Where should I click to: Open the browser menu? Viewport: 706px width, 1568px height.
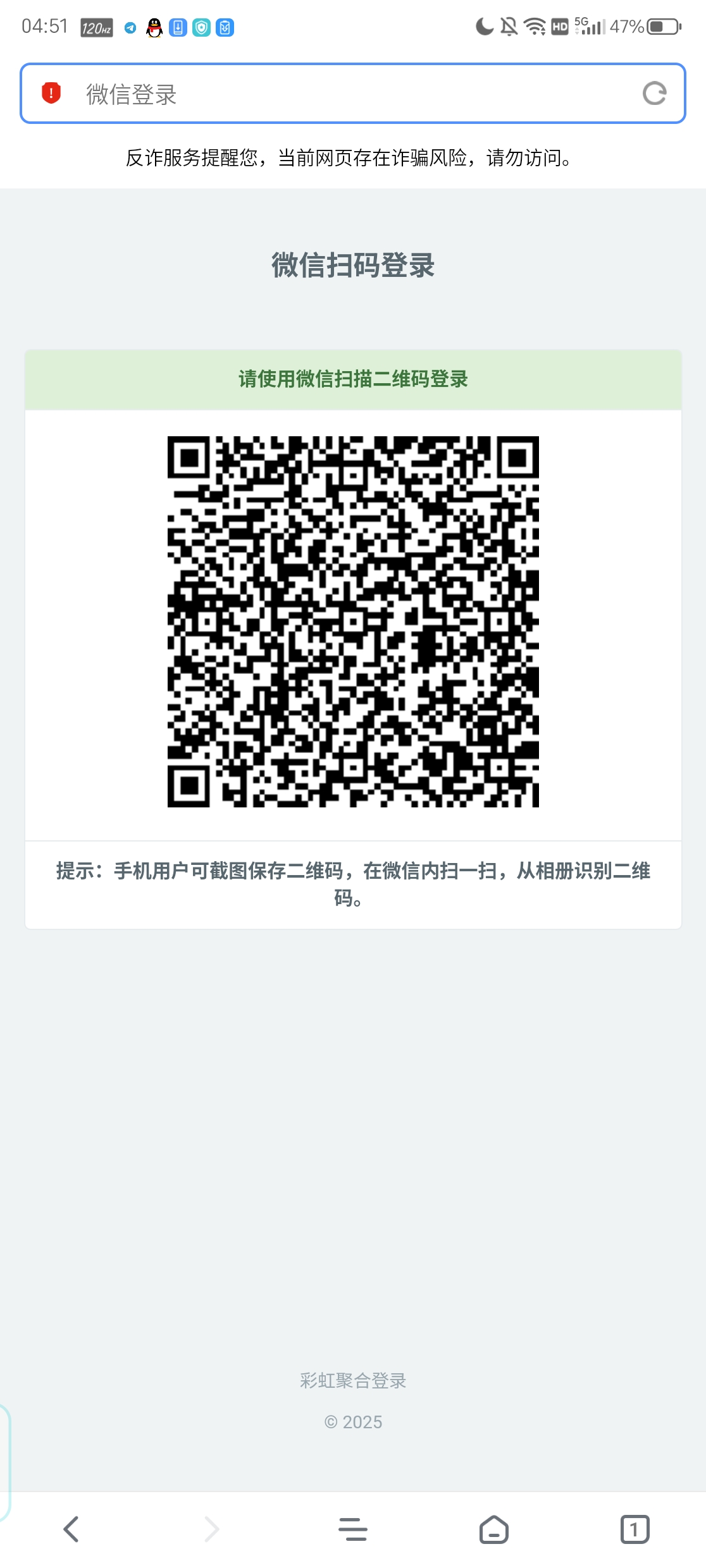pyautogui.click(x=352, y=1529)
